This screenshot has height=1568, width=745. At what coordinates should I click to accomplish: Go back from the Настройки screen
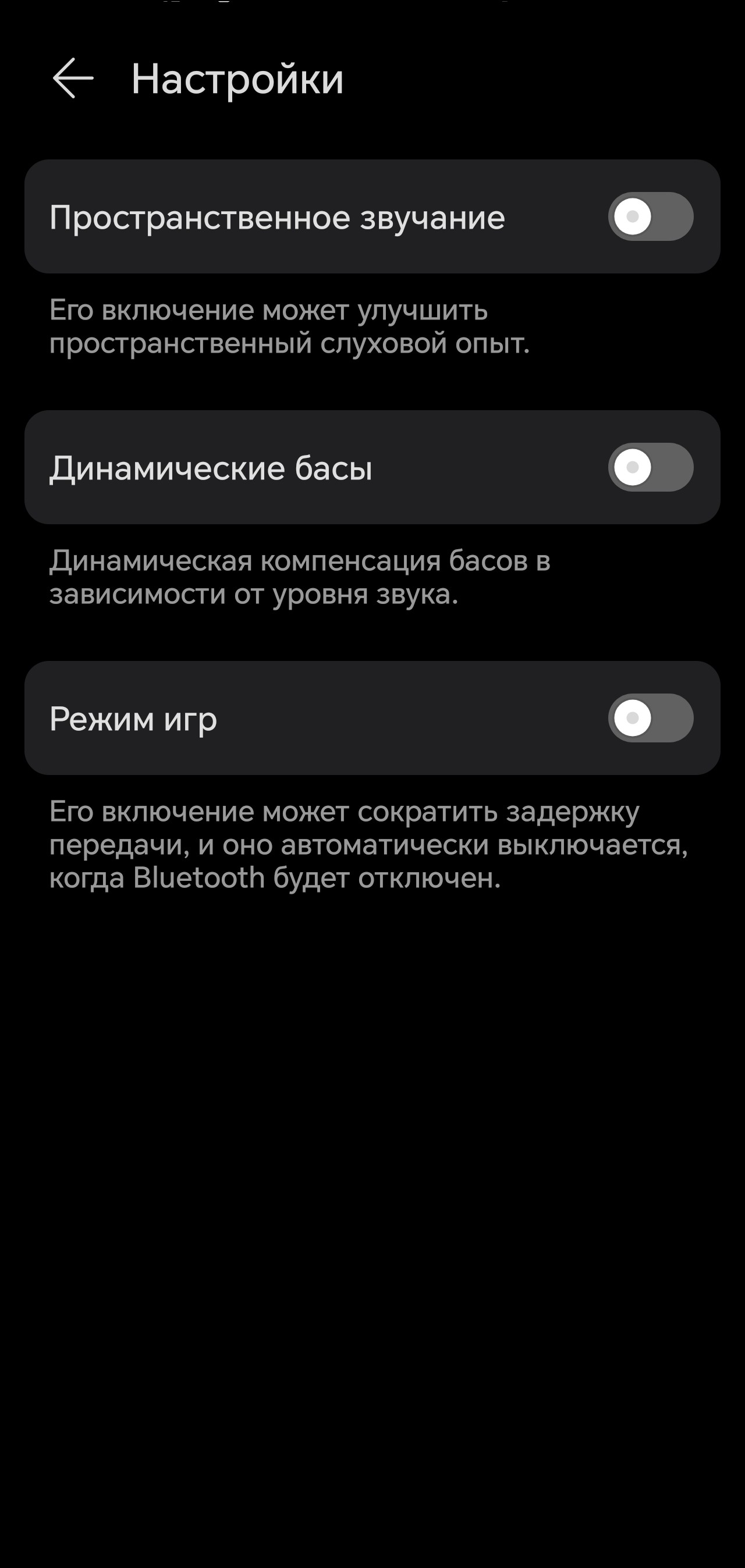coord(73,79)
